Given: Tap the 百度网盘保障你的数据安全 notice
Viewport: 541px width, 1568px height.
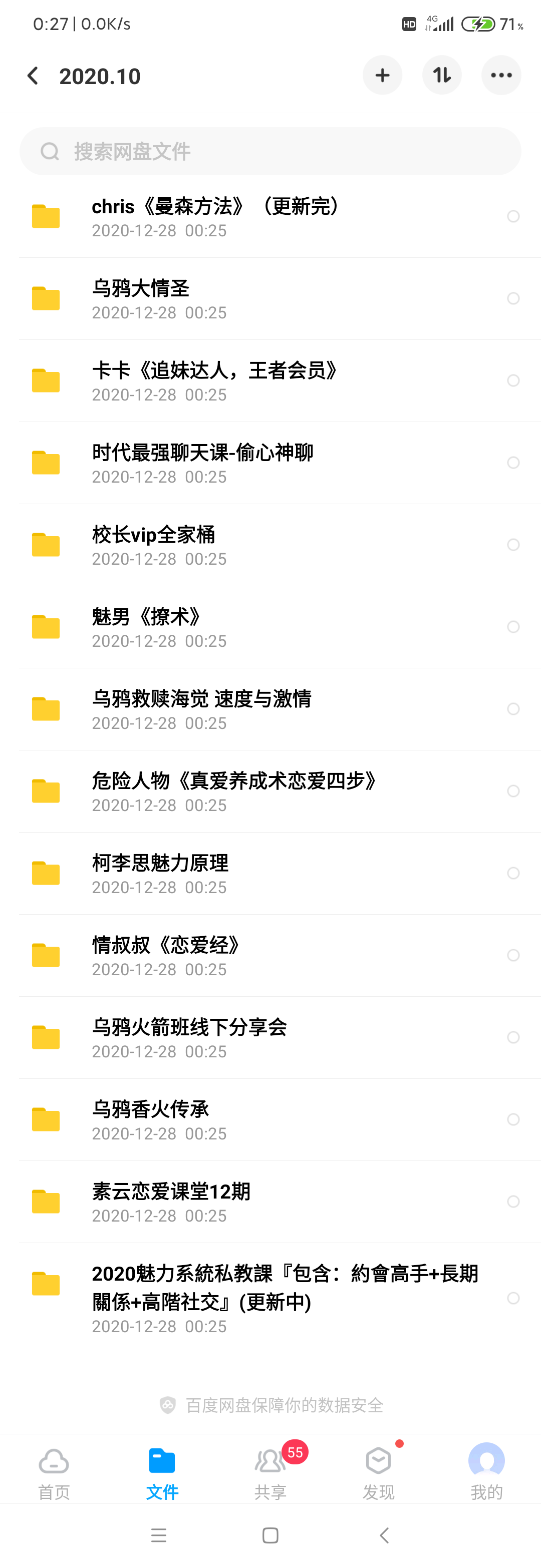Looking at the screenshot, I should coord(270,1405).
